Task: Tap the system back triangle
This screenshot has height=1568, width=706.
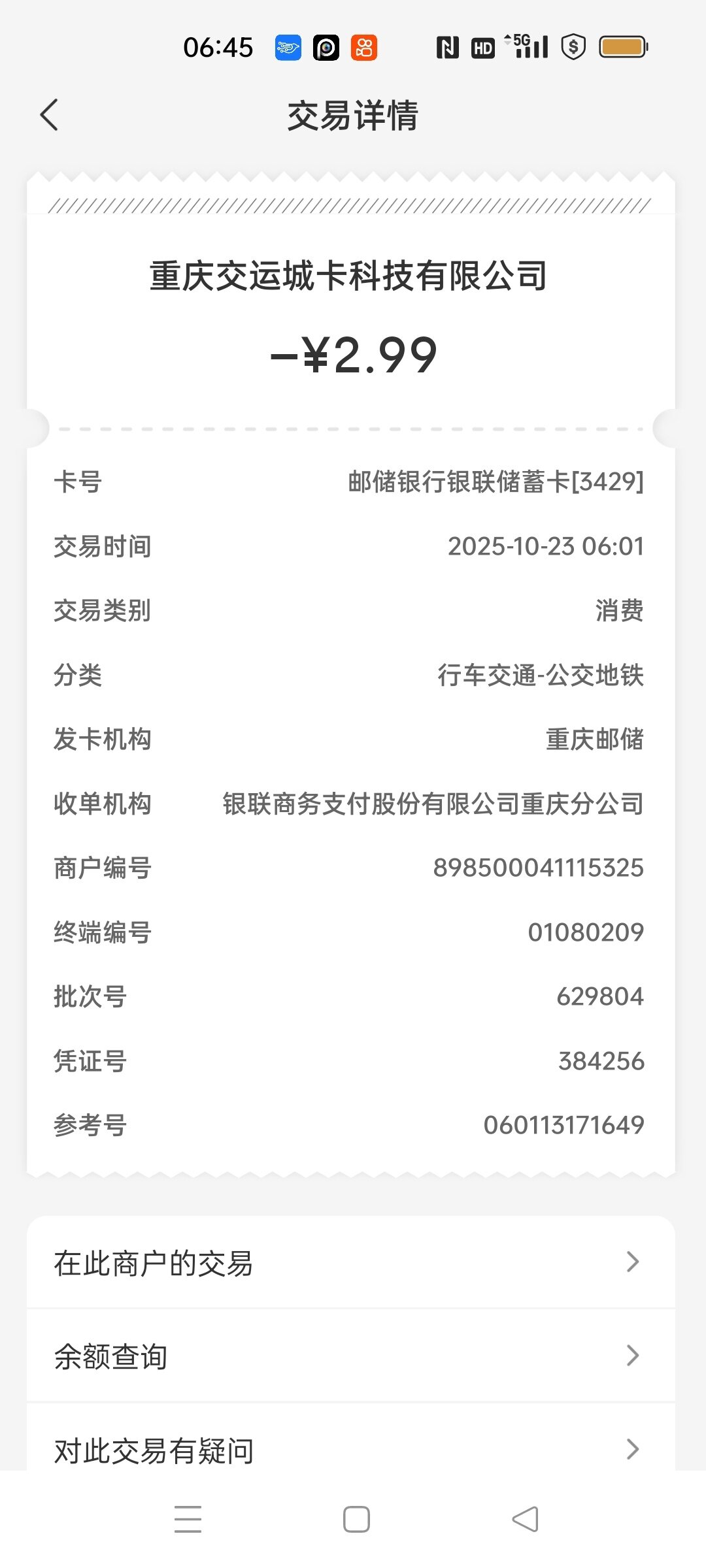Action: 526,1519
